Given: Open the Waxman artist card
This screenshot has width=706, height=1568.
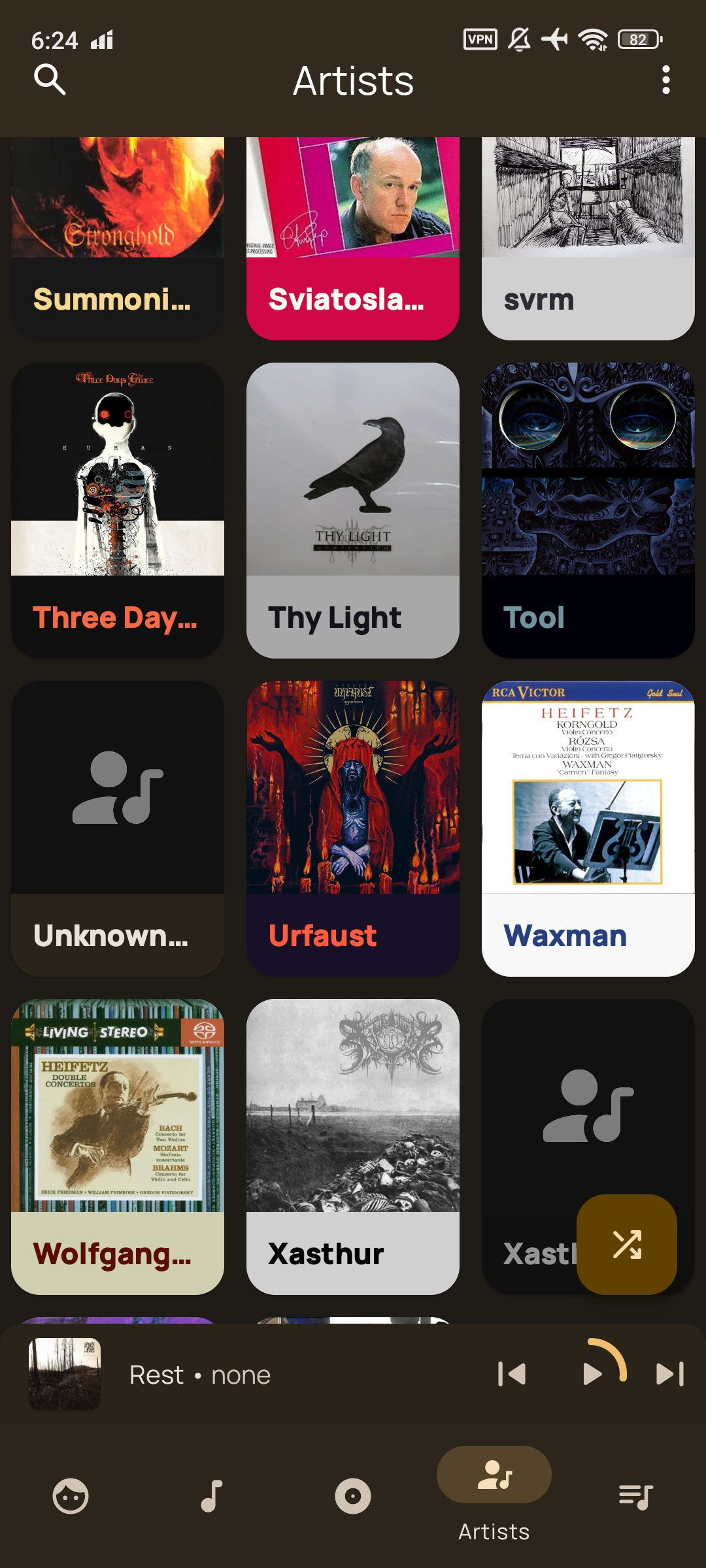Looking at the screenshot, I should click(x=588, y=828).
